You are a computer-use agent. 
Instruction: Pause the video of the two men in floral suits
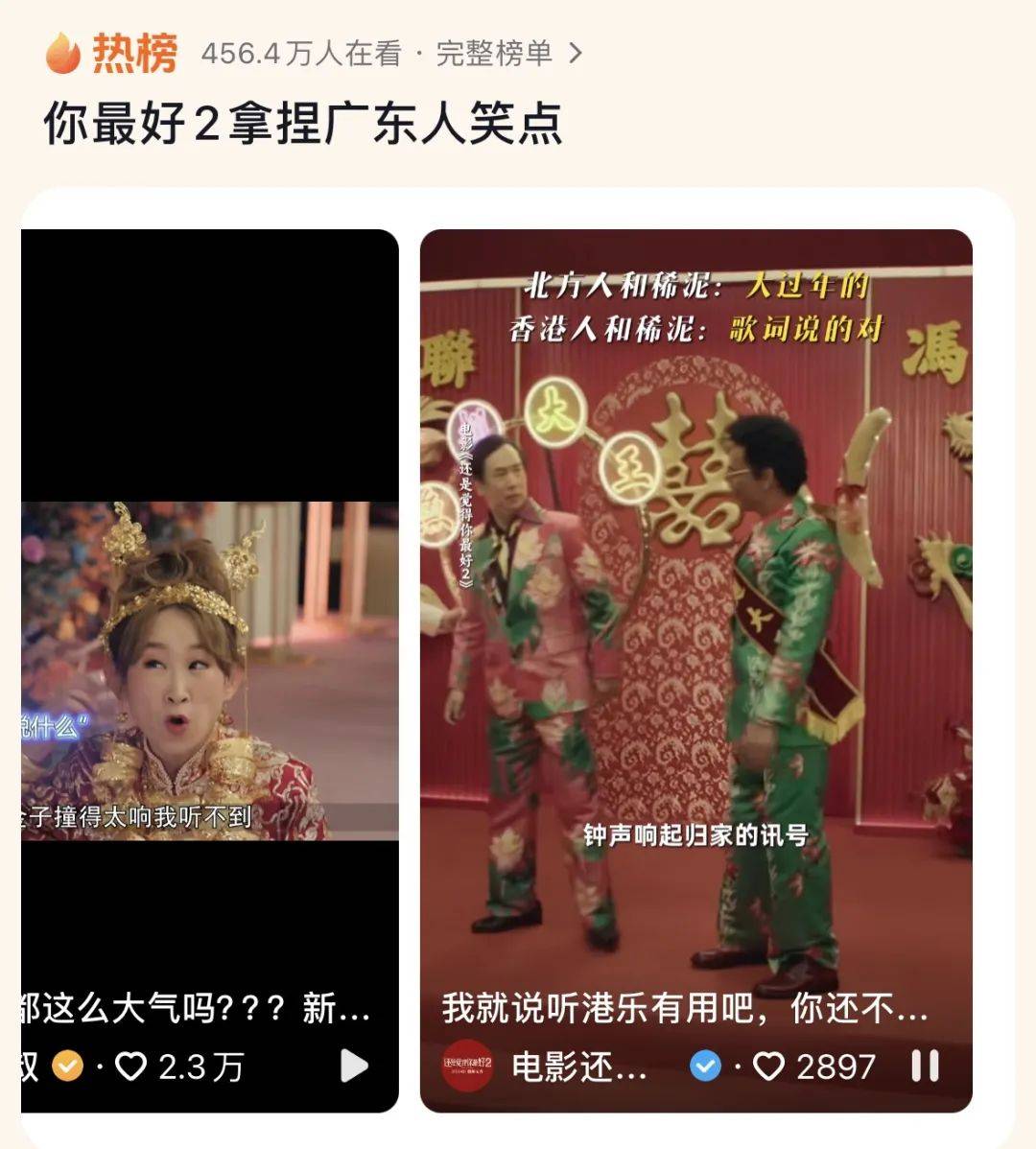pos(925,1066)
